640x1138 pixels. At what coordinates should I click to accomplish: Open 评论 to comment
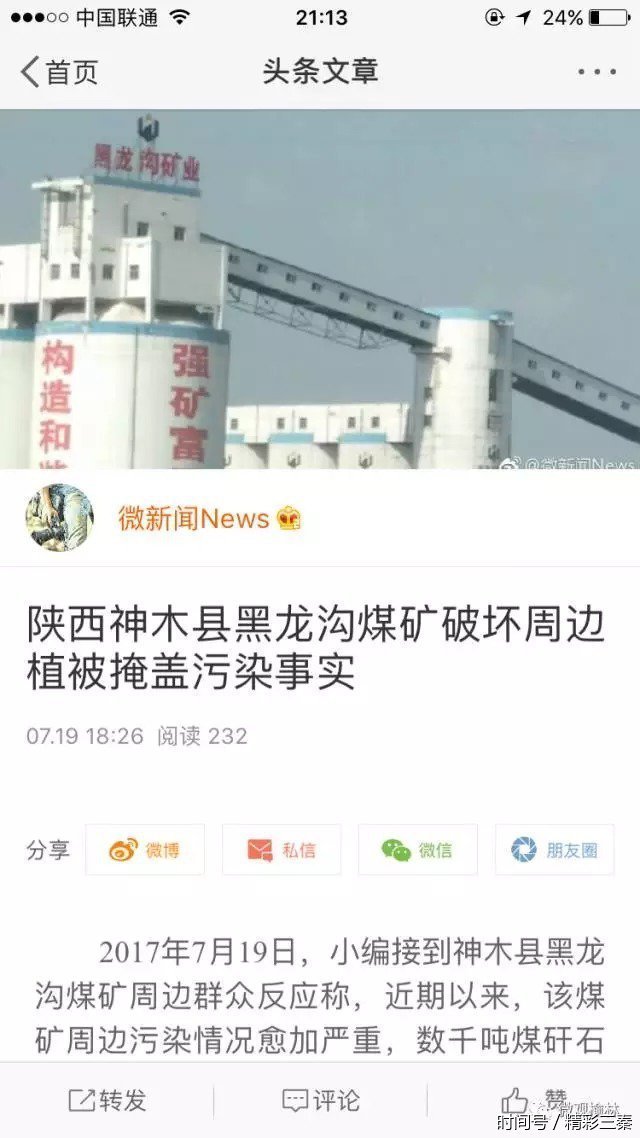pos(320,1100)
